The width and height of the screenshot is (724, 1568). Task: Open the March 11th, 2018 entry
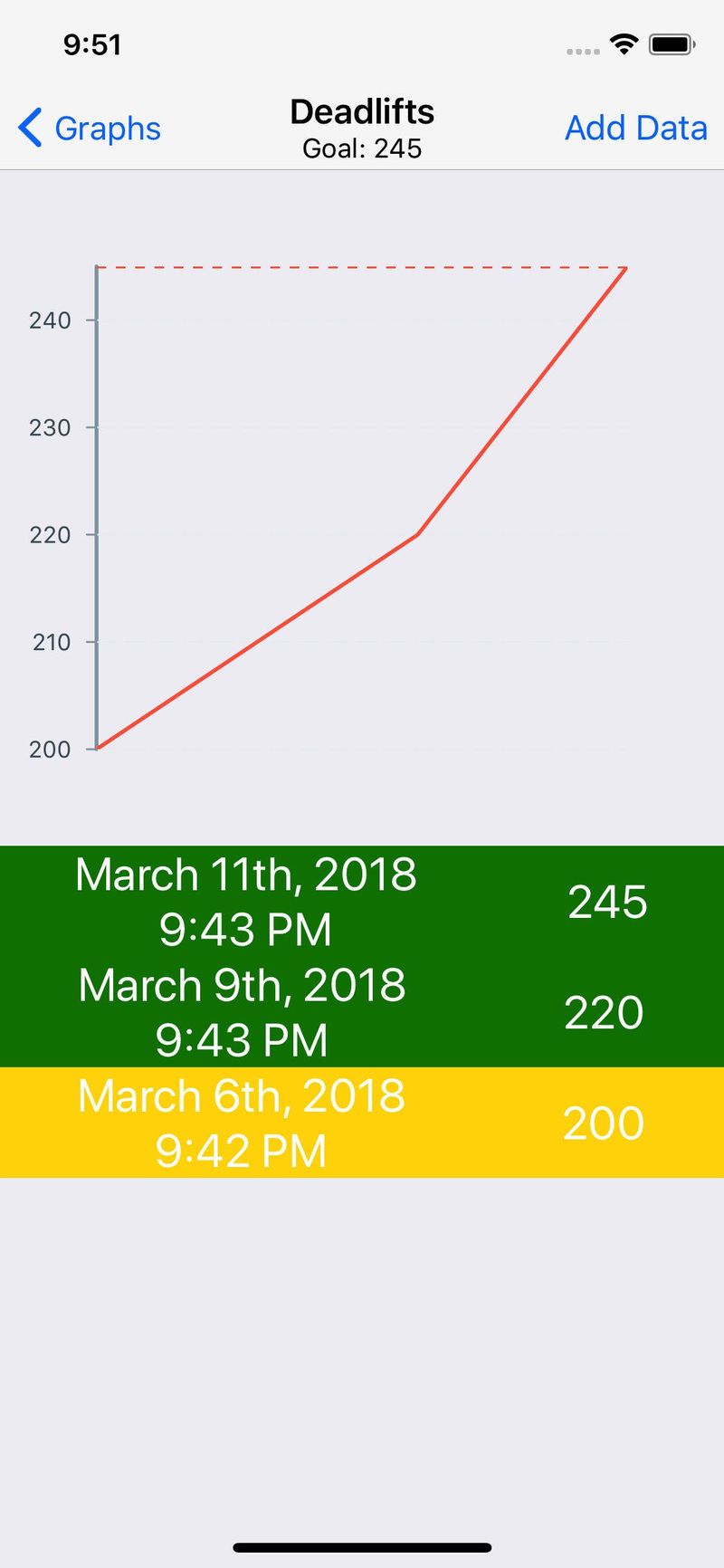pyautogui.click(x=362, y=902)
